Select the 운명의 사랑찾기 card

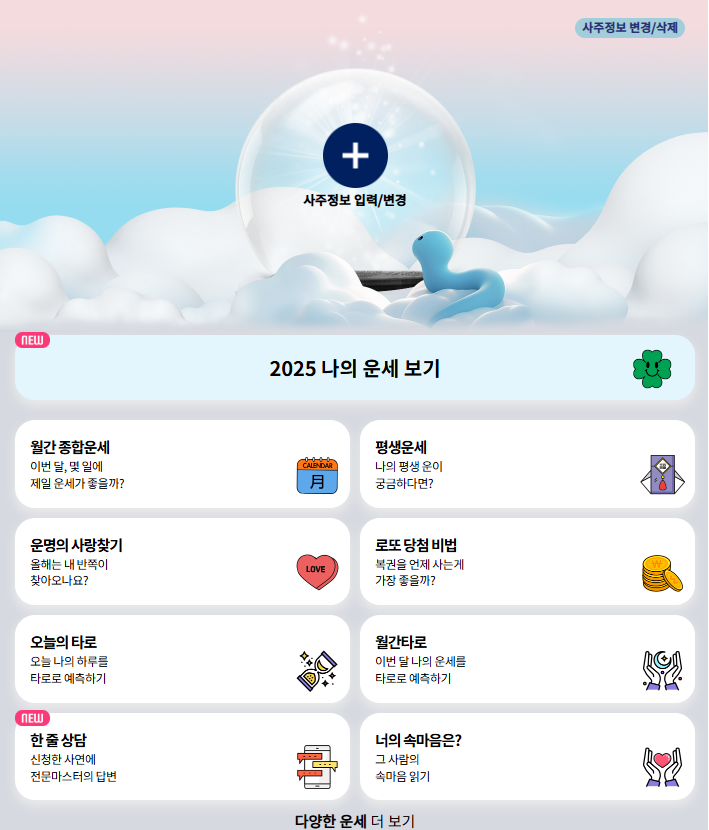point(182,561)
